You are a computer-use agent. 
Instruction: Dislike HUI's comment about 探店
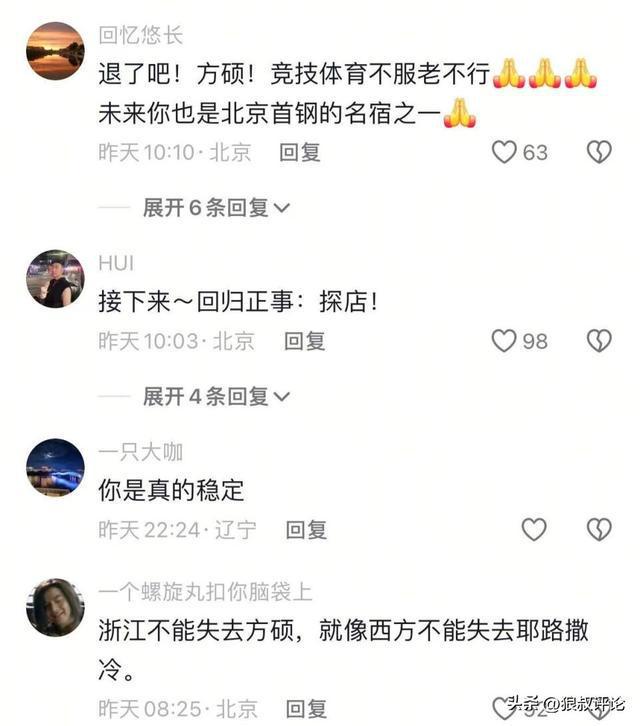(x=598, y=341)
